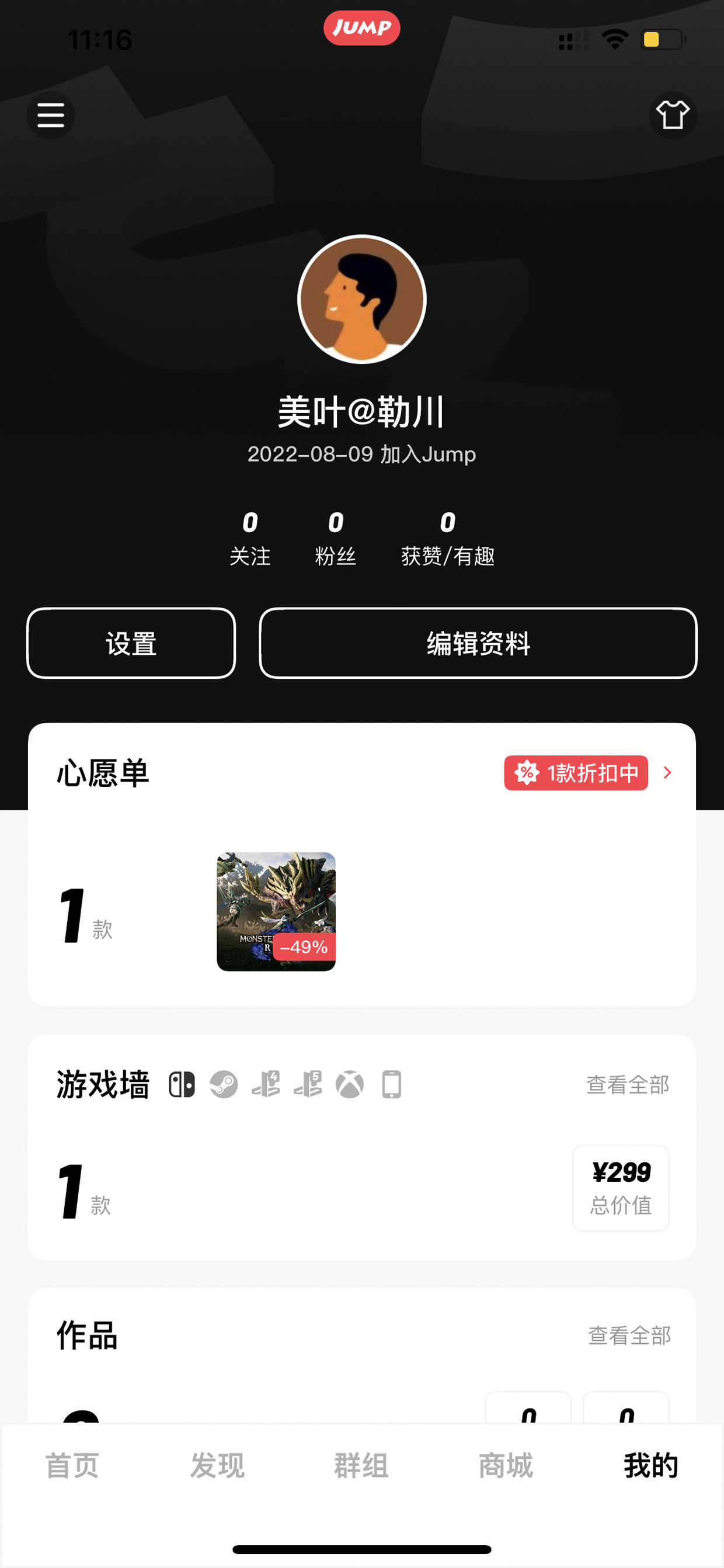Select the 我的 tab
This screenshot has height=1568, width=724.
pos(650,1465)
